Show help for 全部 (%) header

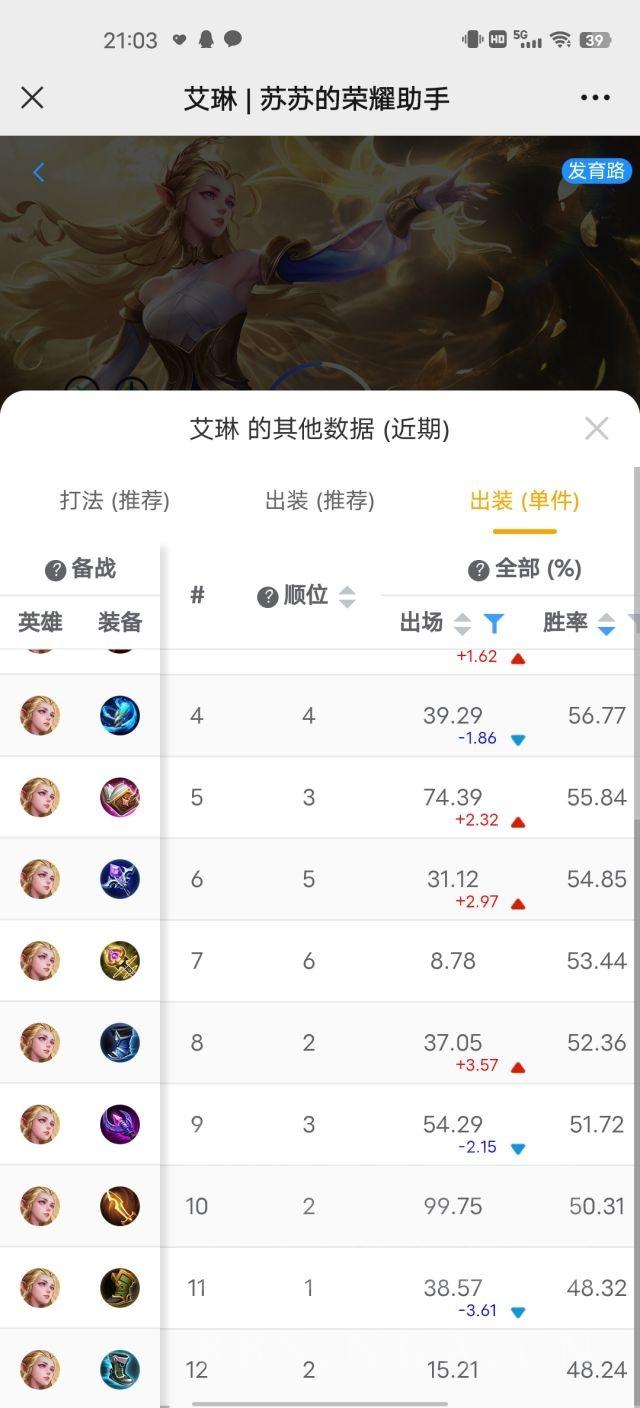[480, 570]
